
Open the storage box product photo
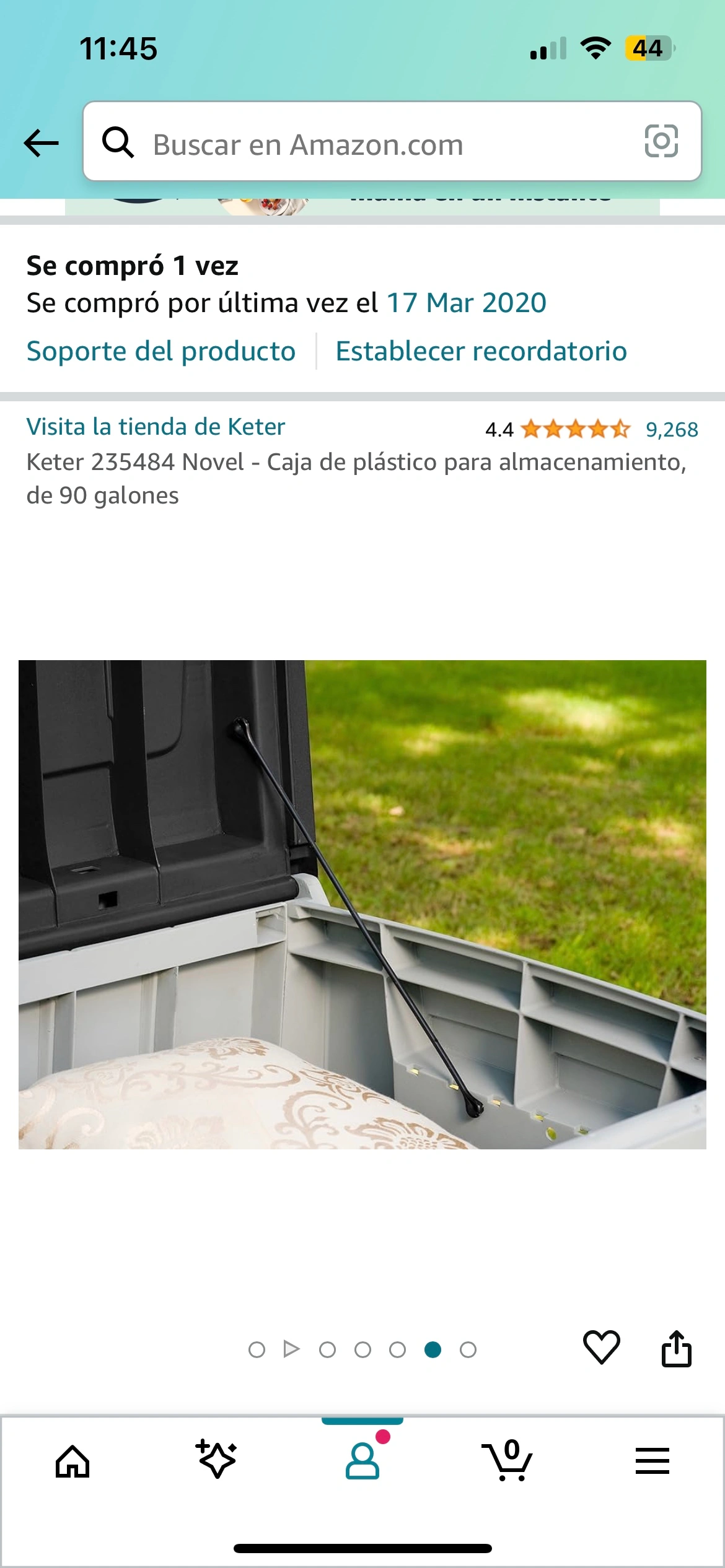pyautogui.click(x=362, y=904)
